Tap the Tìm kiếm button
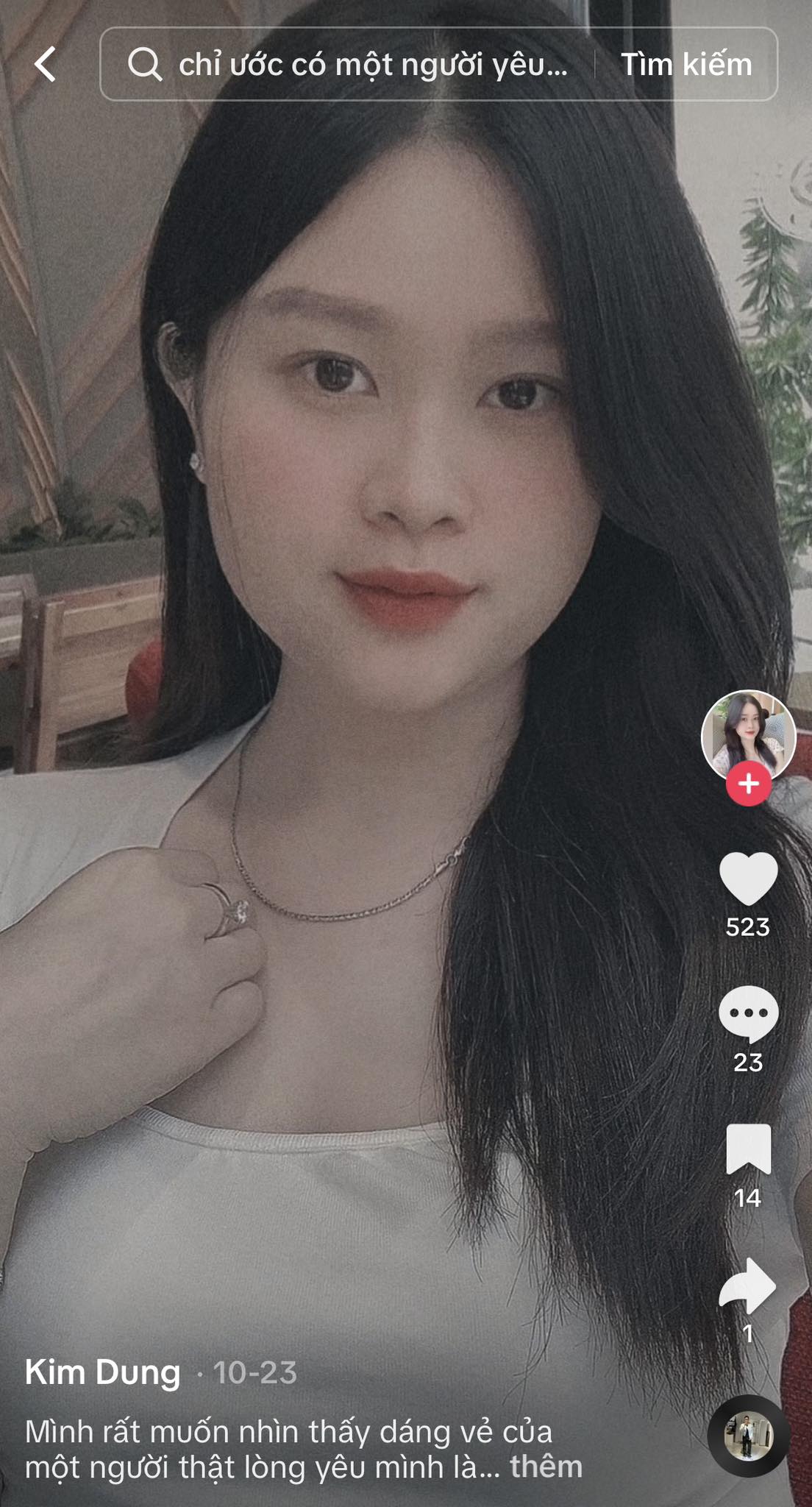This screenshot has height=1507, width=812. (x=685, y=65)
